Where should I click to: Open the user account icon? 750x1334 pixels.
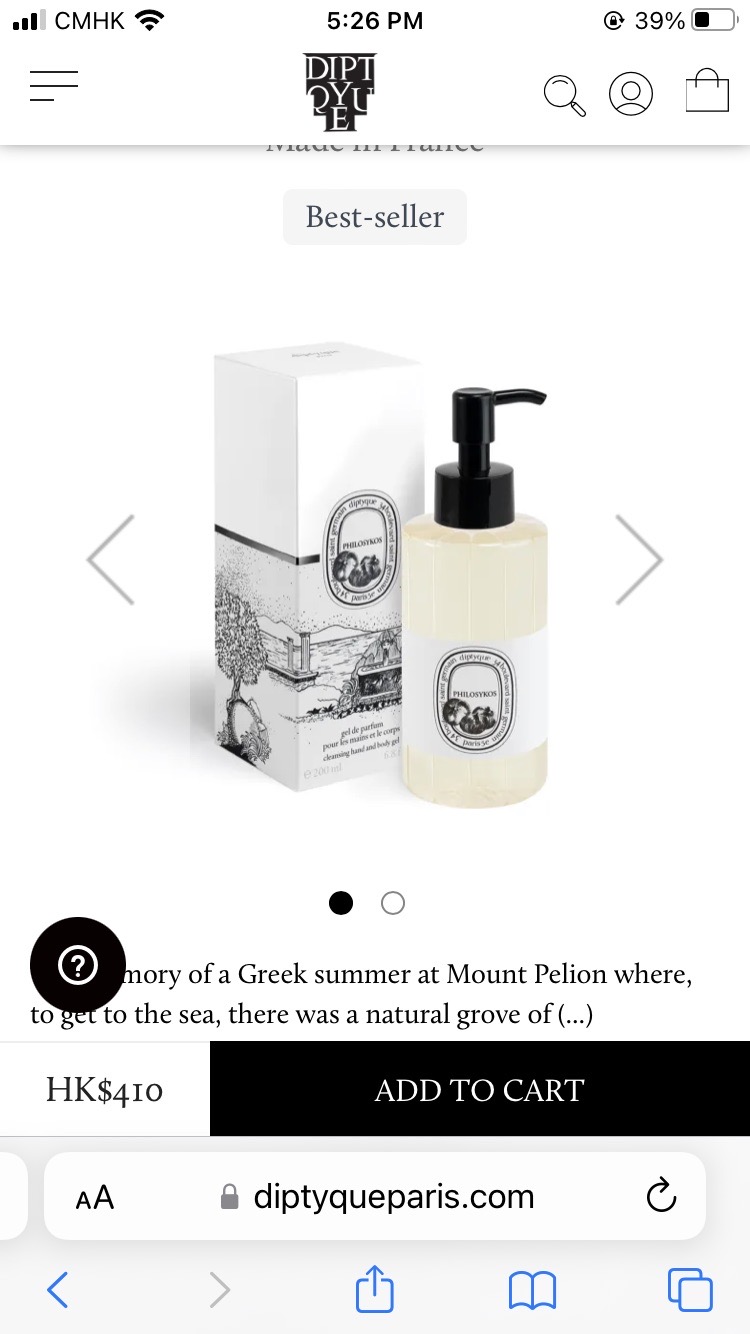pos(631,93)
